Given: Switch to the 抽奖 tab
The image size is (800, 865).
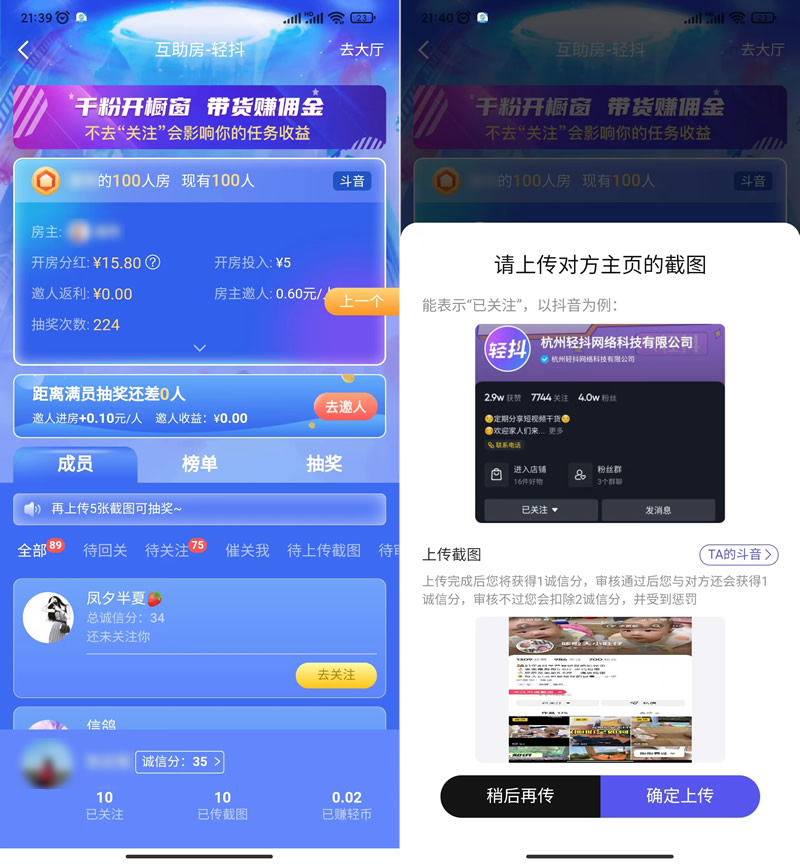Looking at the screenshot, I should (x=324, y=464).
